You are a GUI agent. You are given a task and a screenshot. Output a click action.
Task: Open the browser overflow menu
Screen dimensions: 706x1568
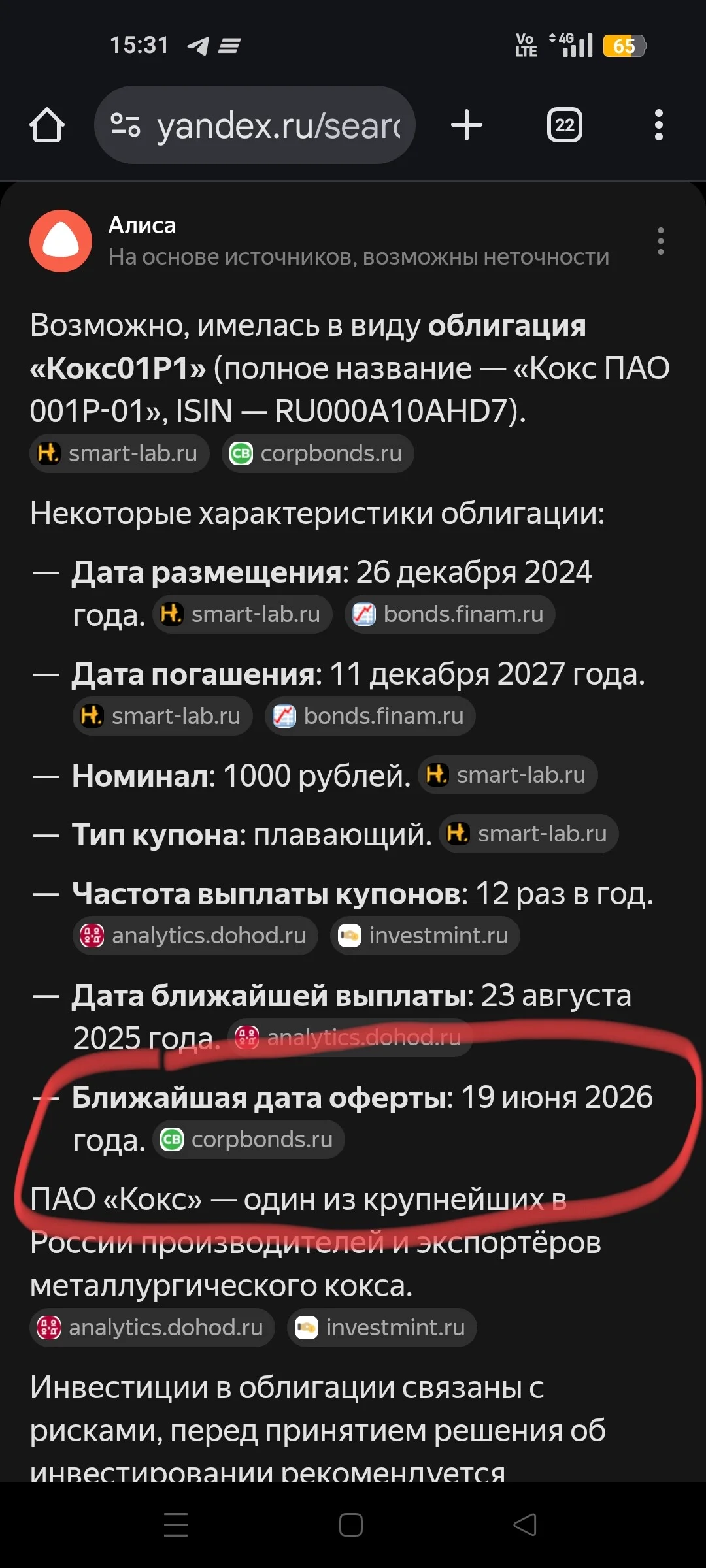(x=659, y=125)
